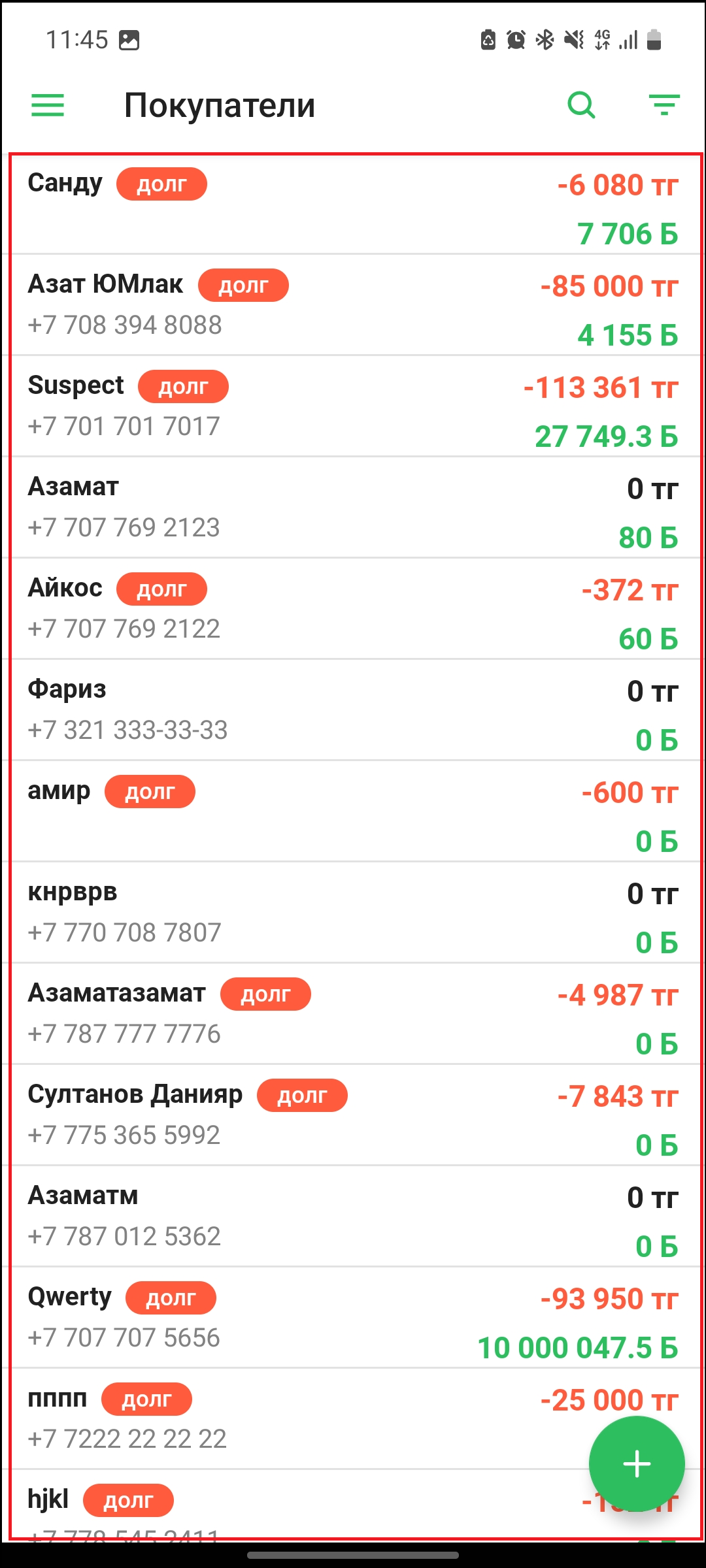The height and width of the screenshot is (1568, 706).
Task: Open customer Фариз
Action: (353, 711)
